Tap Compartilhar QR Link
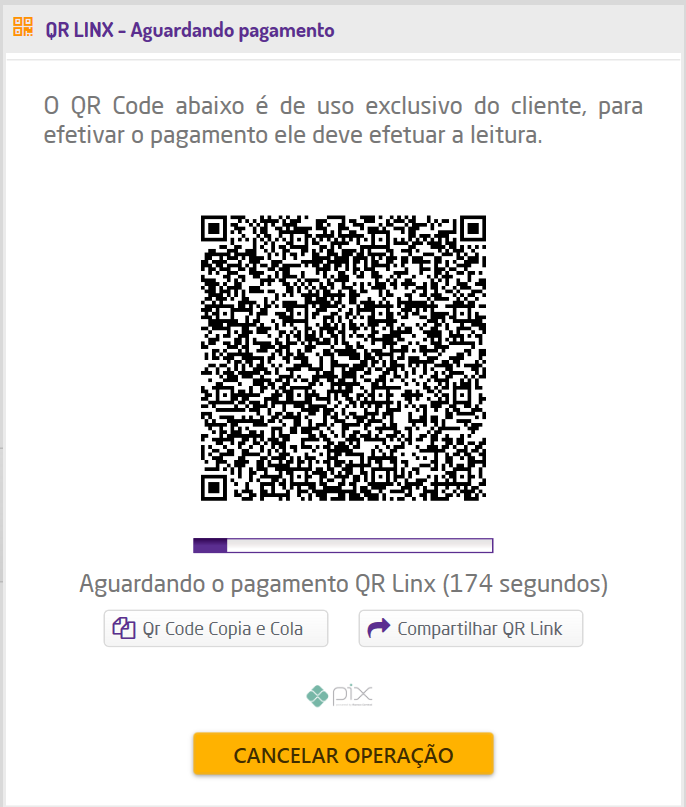This screenshot has height=807, width=686. tap(470, 629)
